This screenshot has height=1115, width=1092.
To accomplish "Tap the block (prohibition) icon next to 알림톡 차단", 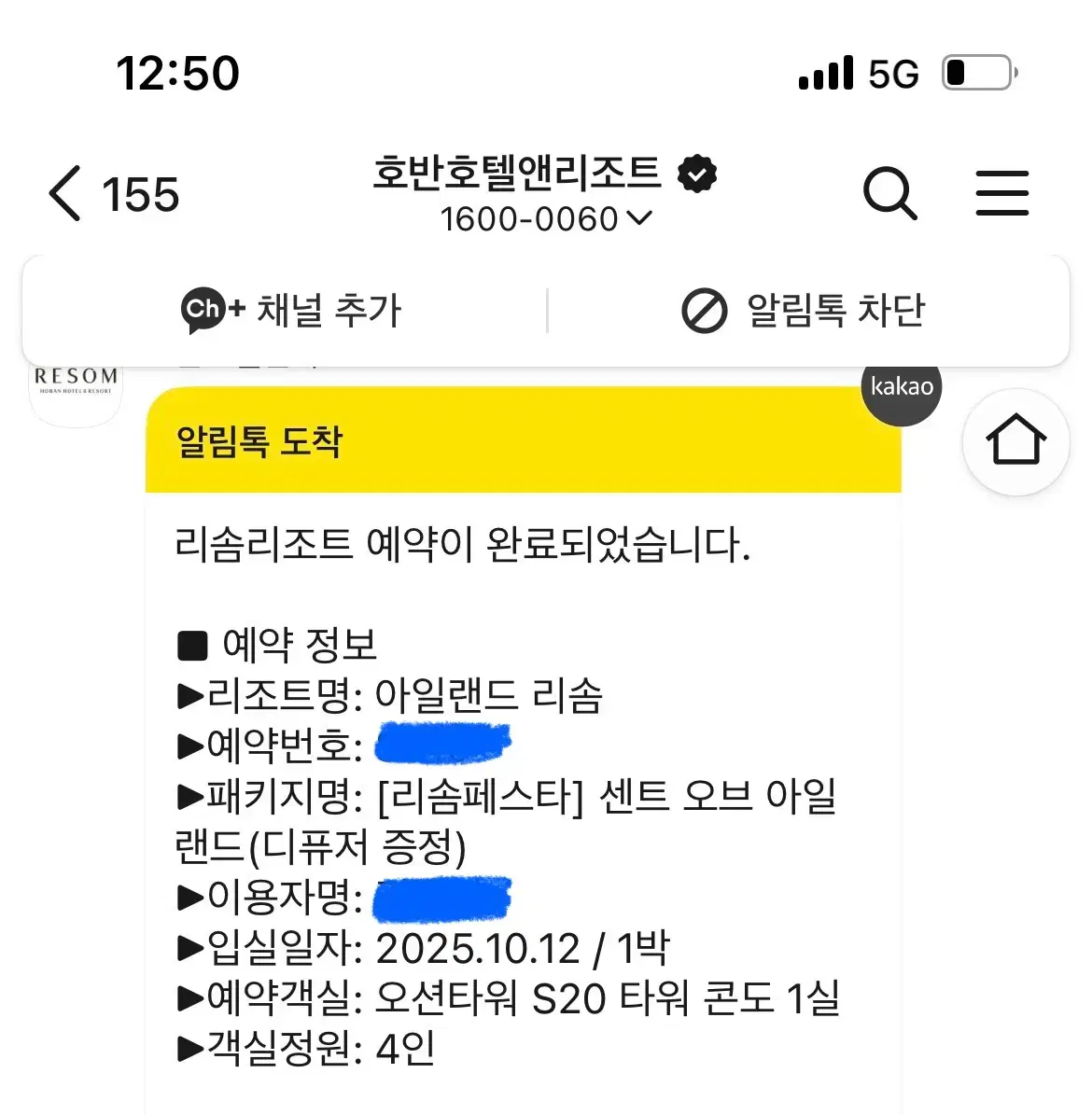I will click(703, 309).
